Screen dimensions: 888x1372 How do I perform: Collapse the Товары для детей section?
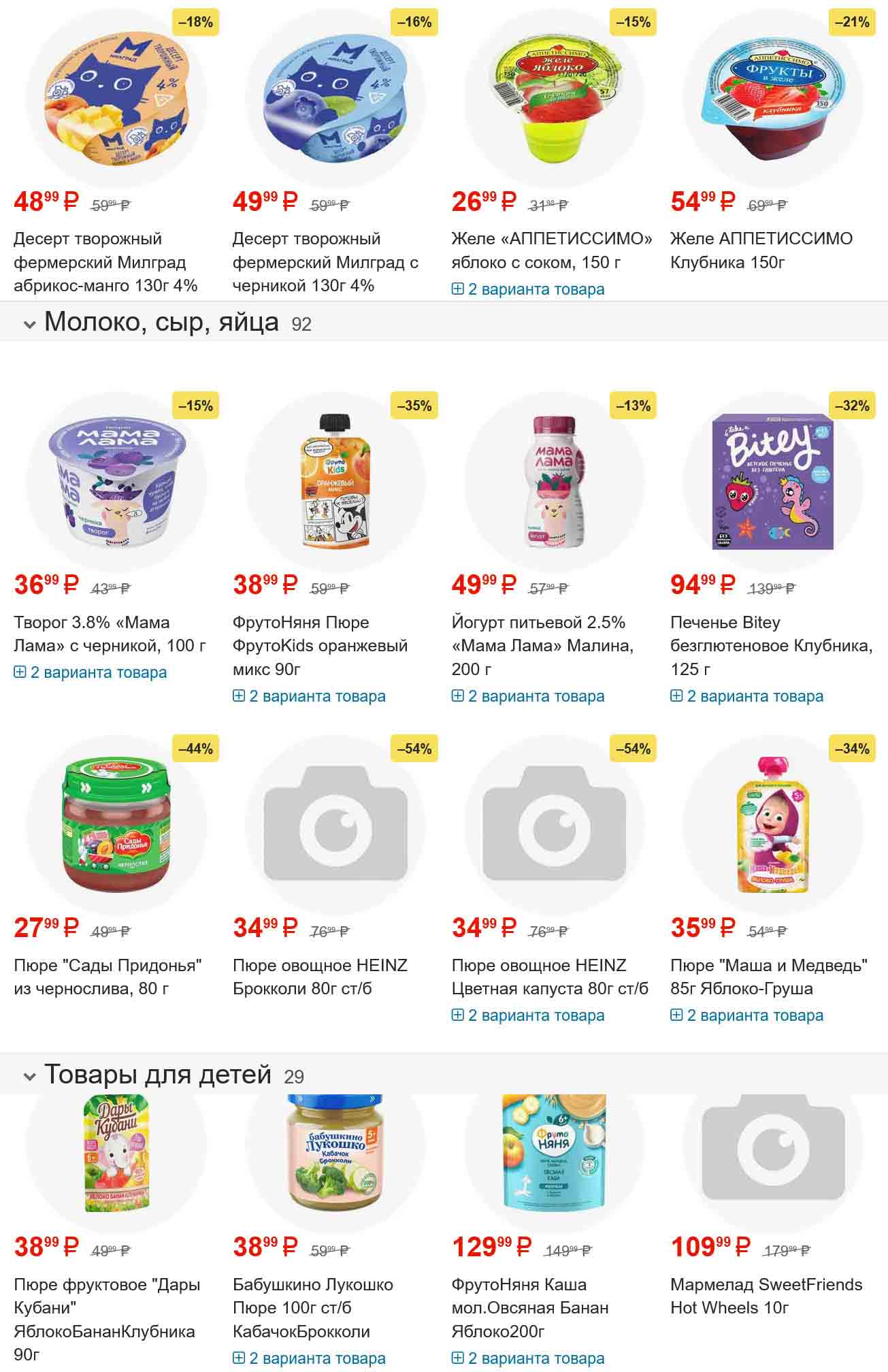[x=29, y=1076]
